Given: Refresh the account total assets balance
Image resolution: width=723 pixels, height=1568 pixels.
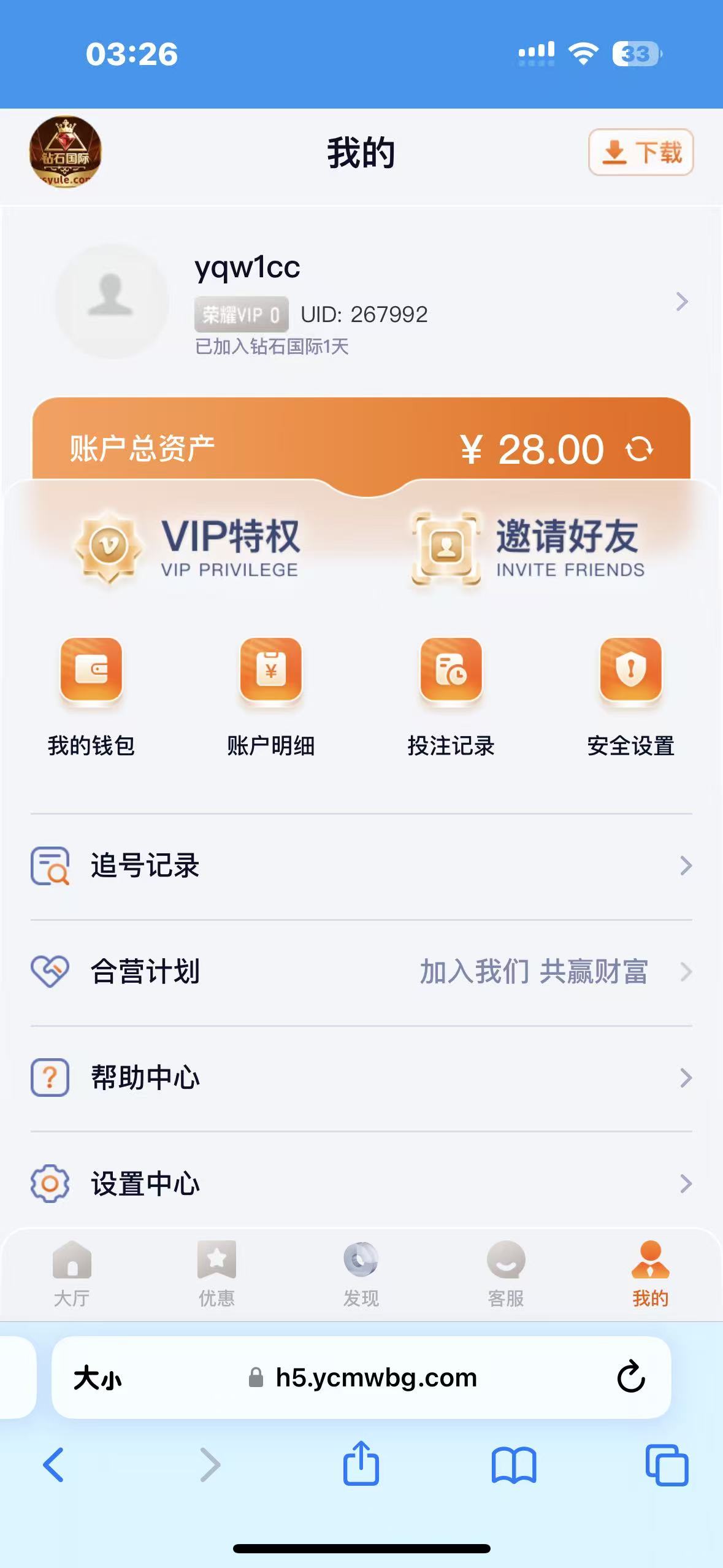Looking at the screenshot, I should pyautogui.click(x=639, y=450).
